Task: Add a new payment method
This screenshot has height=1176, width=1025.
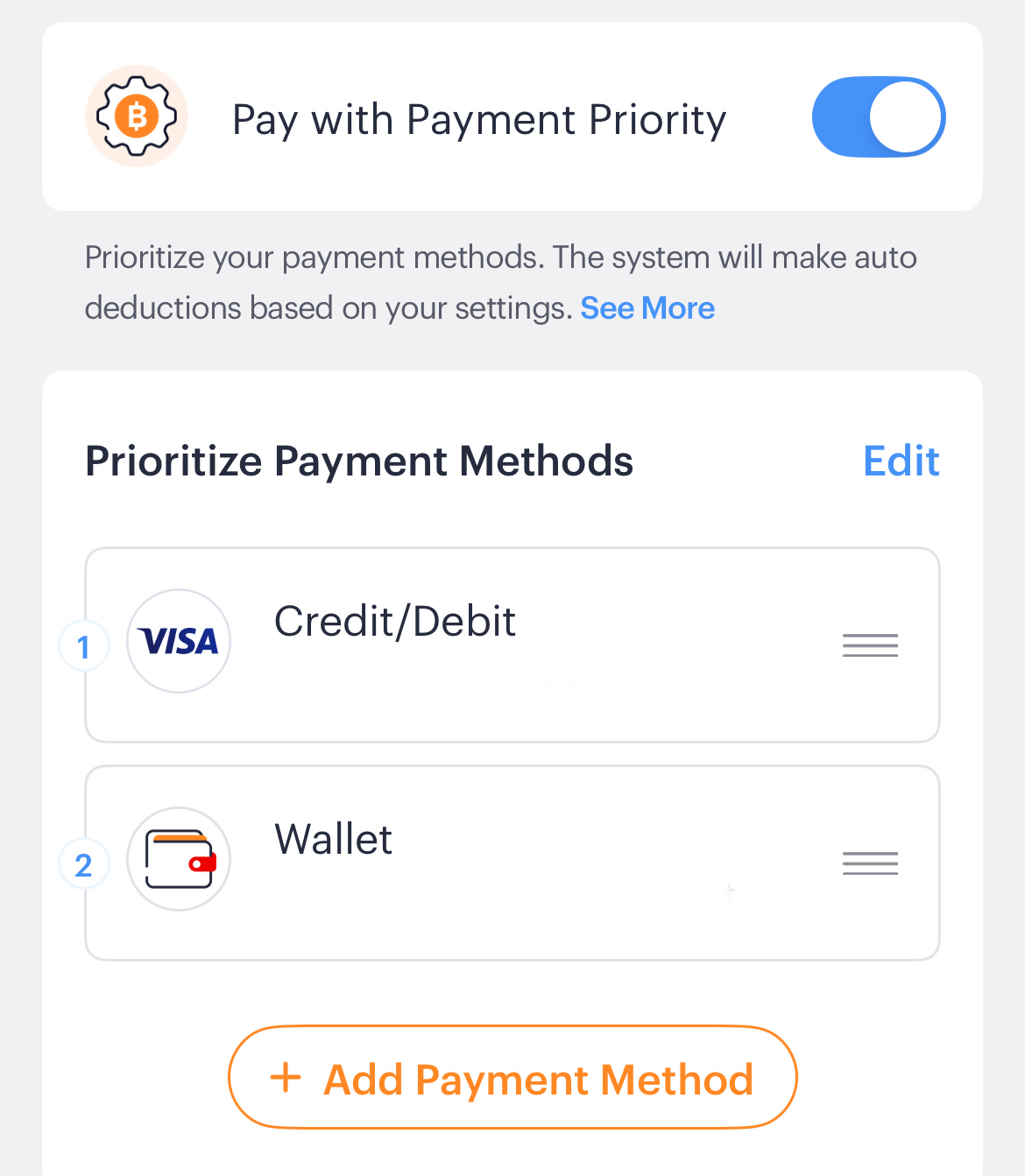Action: click(512, 1078)
